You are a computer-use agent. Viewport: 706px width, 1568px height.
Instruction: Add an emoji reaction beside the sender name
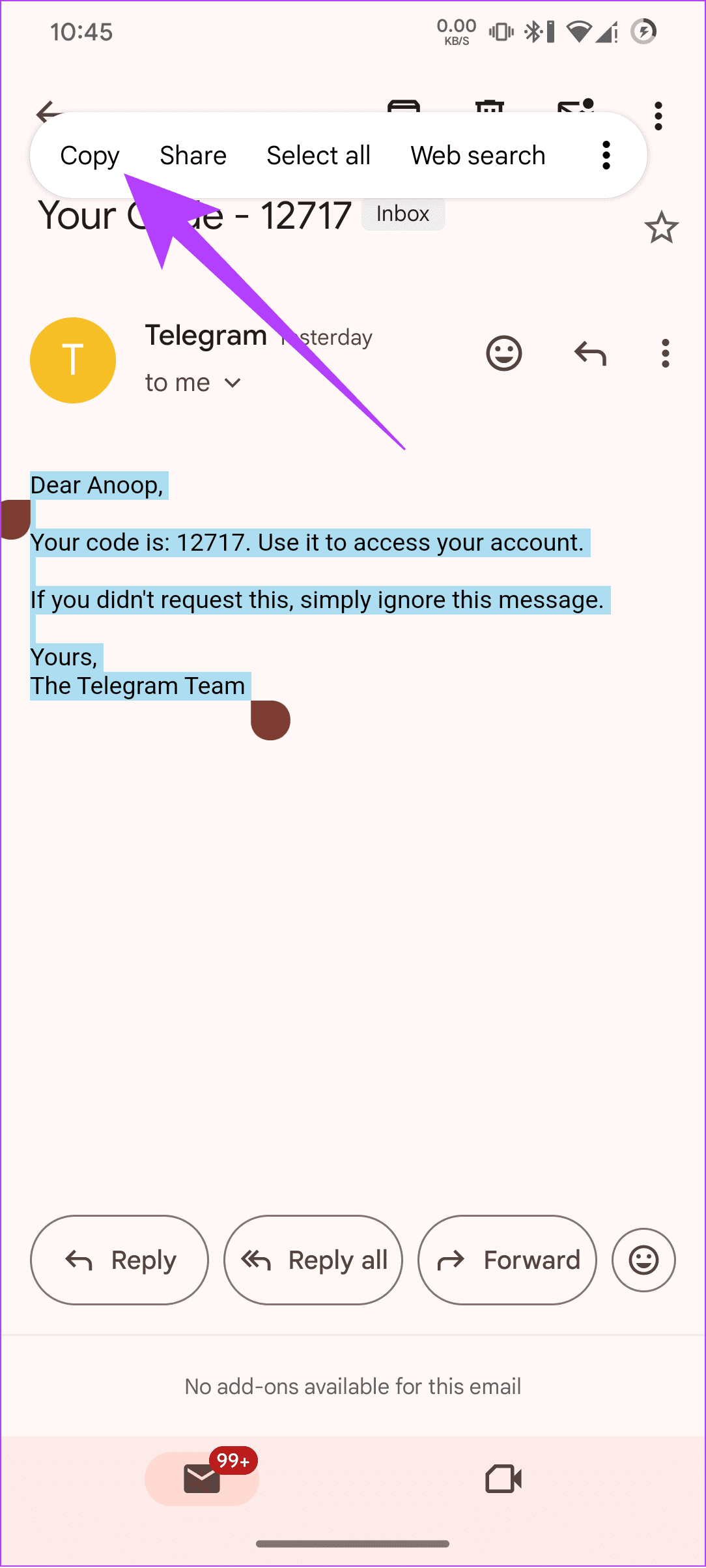click(504, 354)
